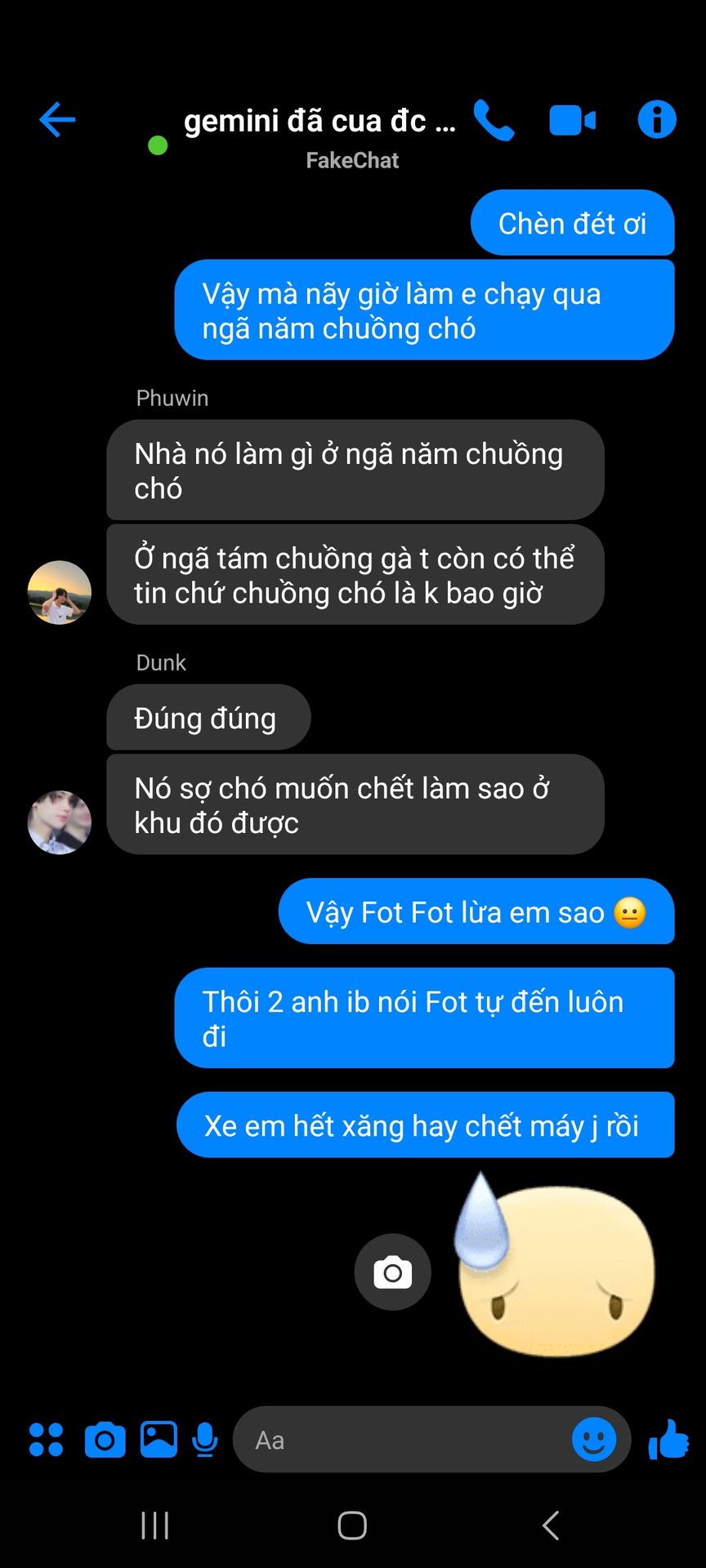Go to the home screen
The height and width of the screenshot is (1568, 706).
352,1526
